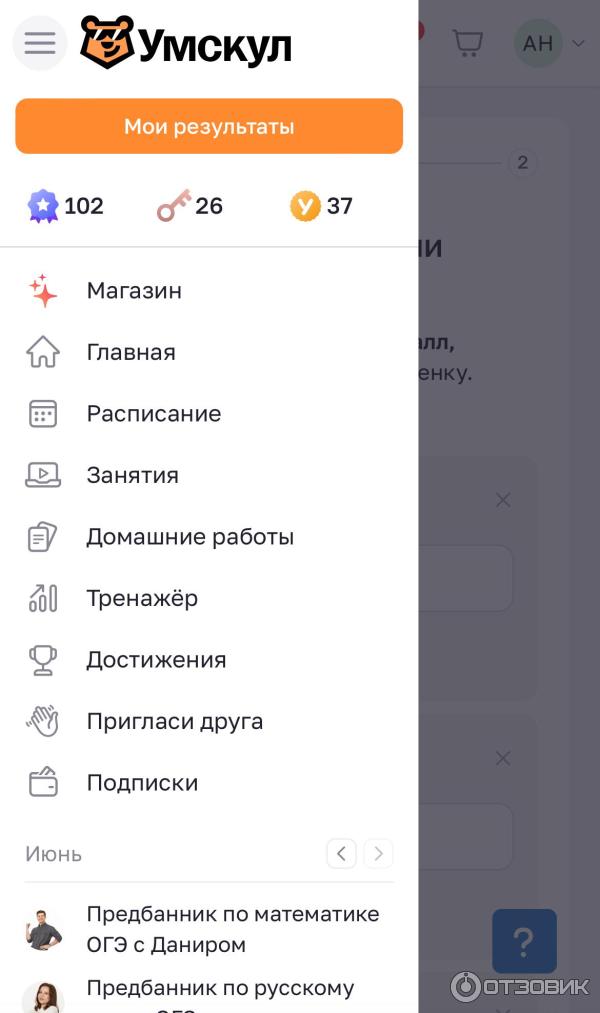The height and width of the screenshot is (1013, 600).
Task: Open the Магазин section
Action: point(134,291)
